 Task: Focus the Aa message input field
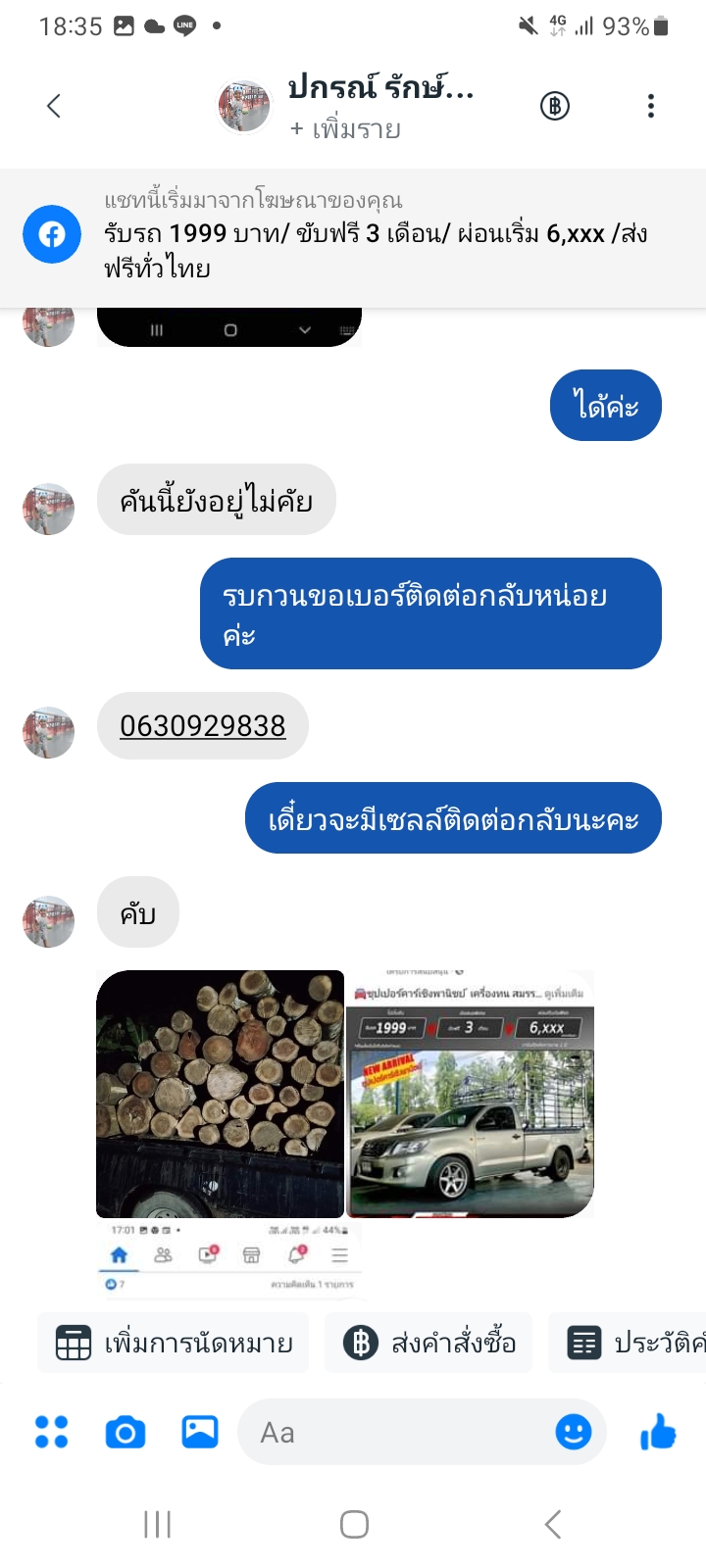coord(392,1433)
